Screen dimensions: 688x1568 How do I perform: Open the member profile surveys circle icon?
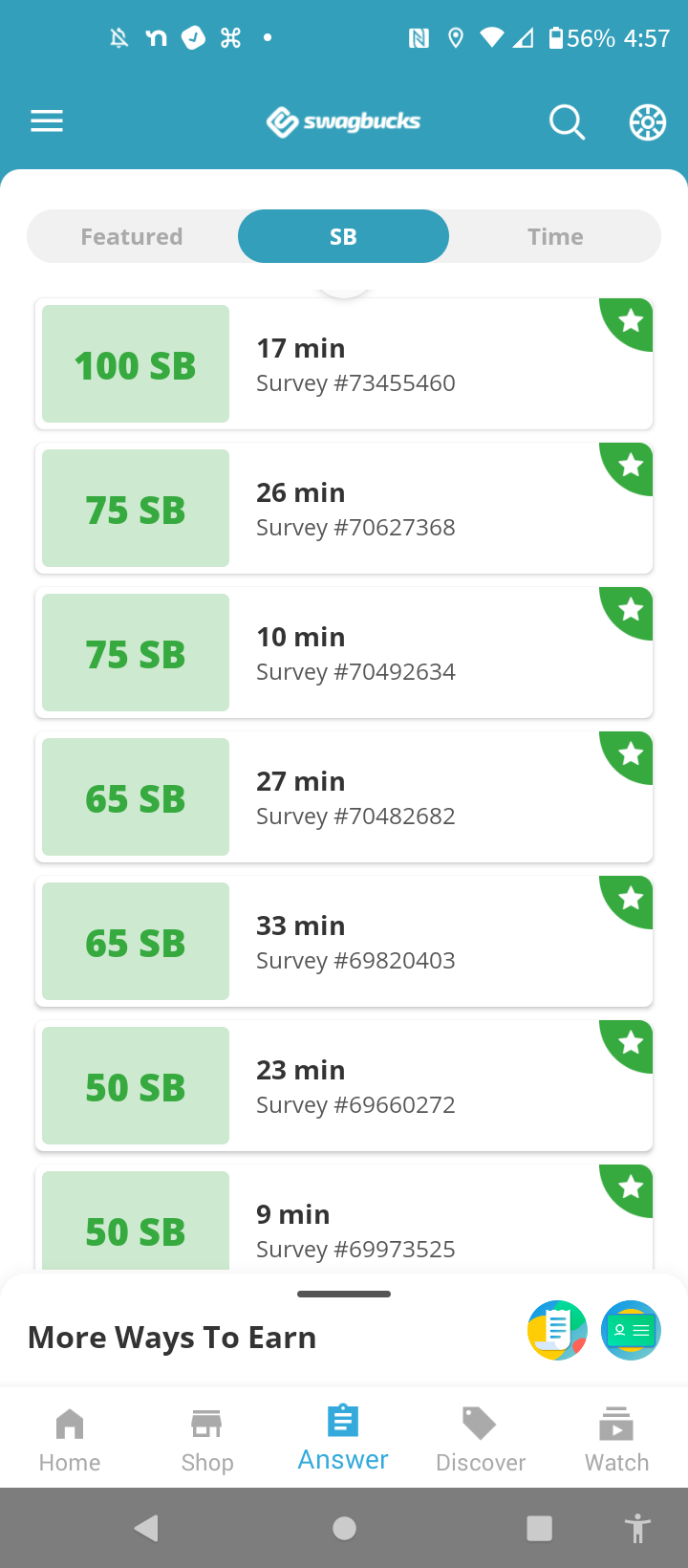tap(631, 1329)
